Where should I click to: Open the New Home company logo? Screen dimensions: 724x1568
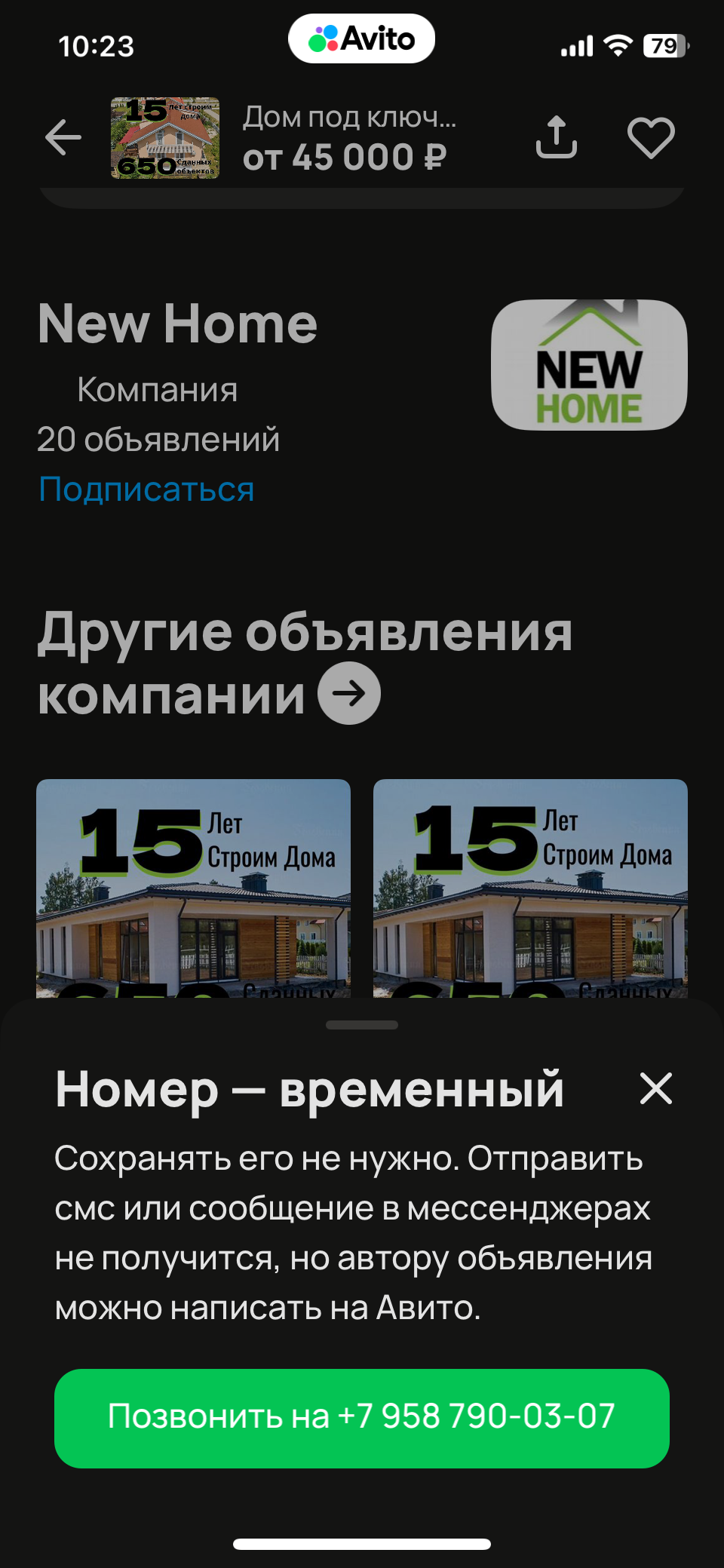pyautogui.click(x=589, y=366)
